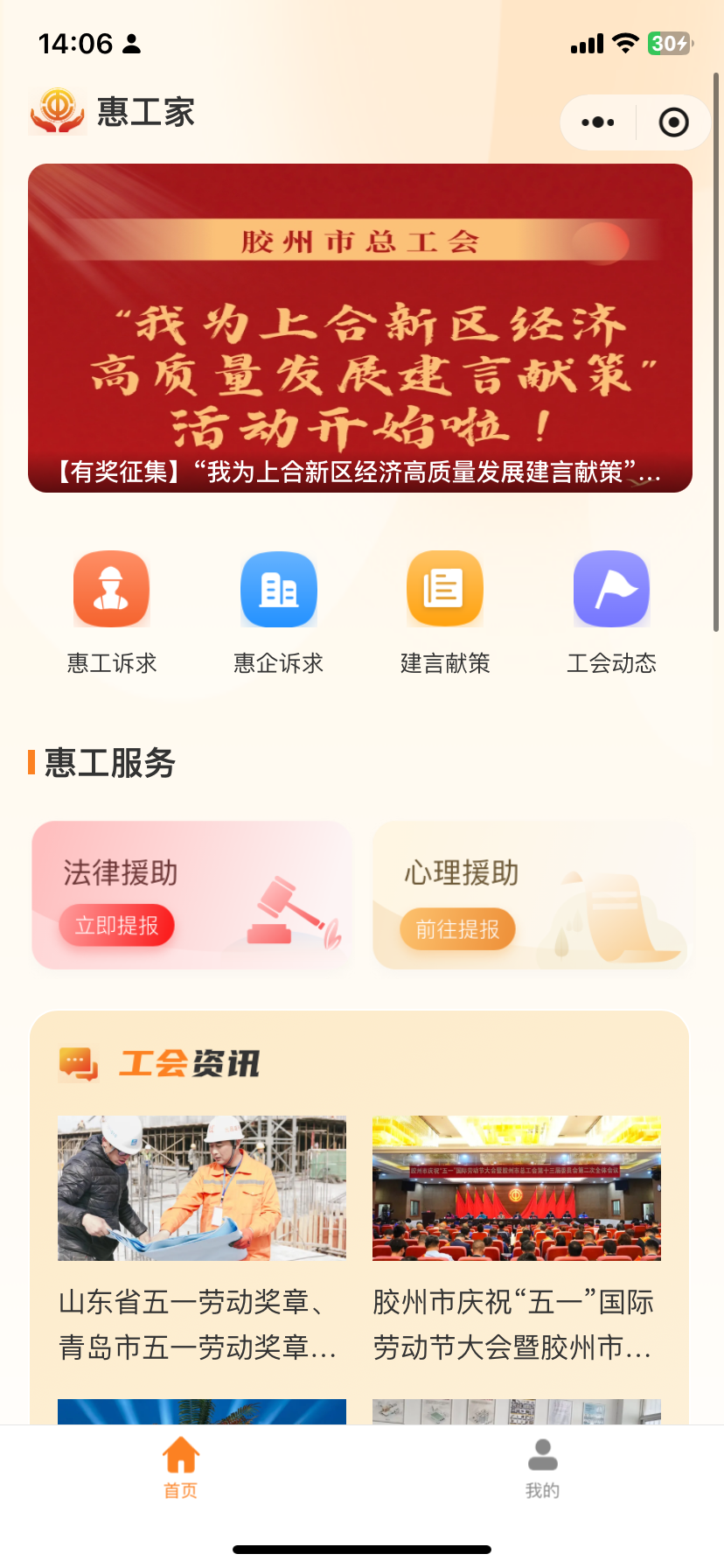This screenshot has height=1568, width=724.
Task: Tap 立即提报 under 法律援助
Action: [117, 926]
